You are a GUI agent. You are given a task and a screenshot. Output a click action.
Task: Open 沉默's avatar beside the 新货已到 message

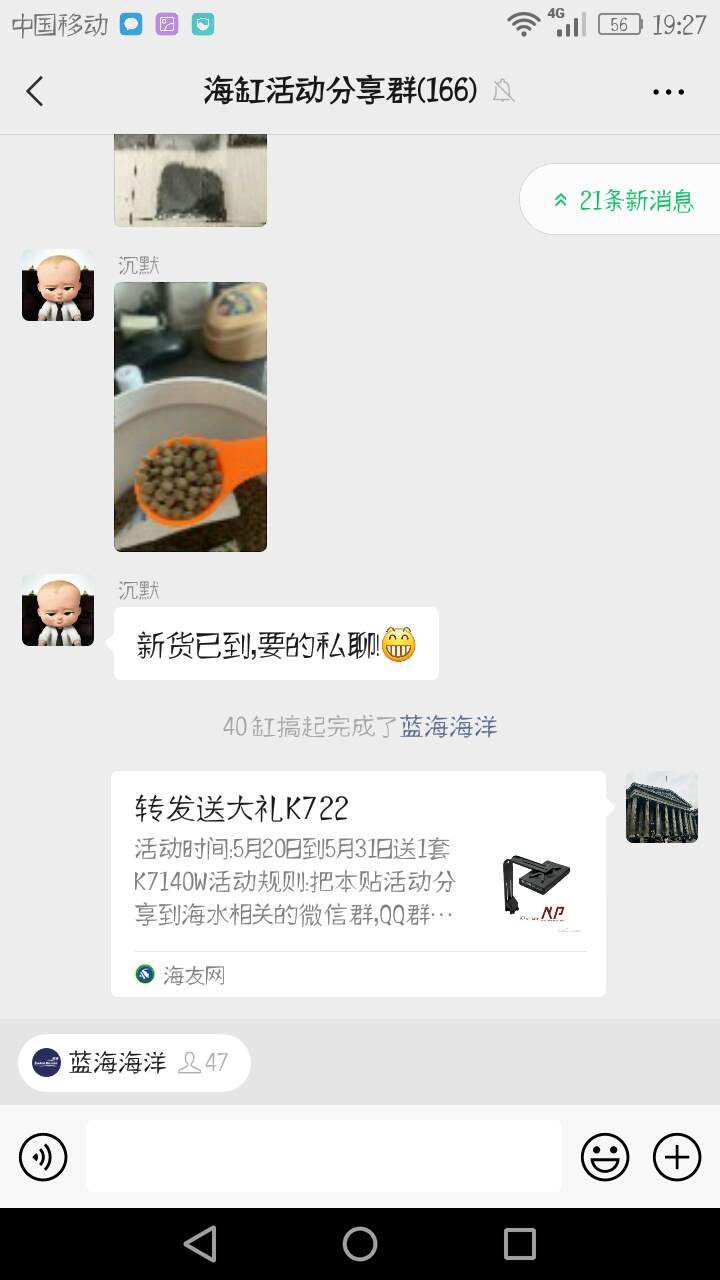58,610
